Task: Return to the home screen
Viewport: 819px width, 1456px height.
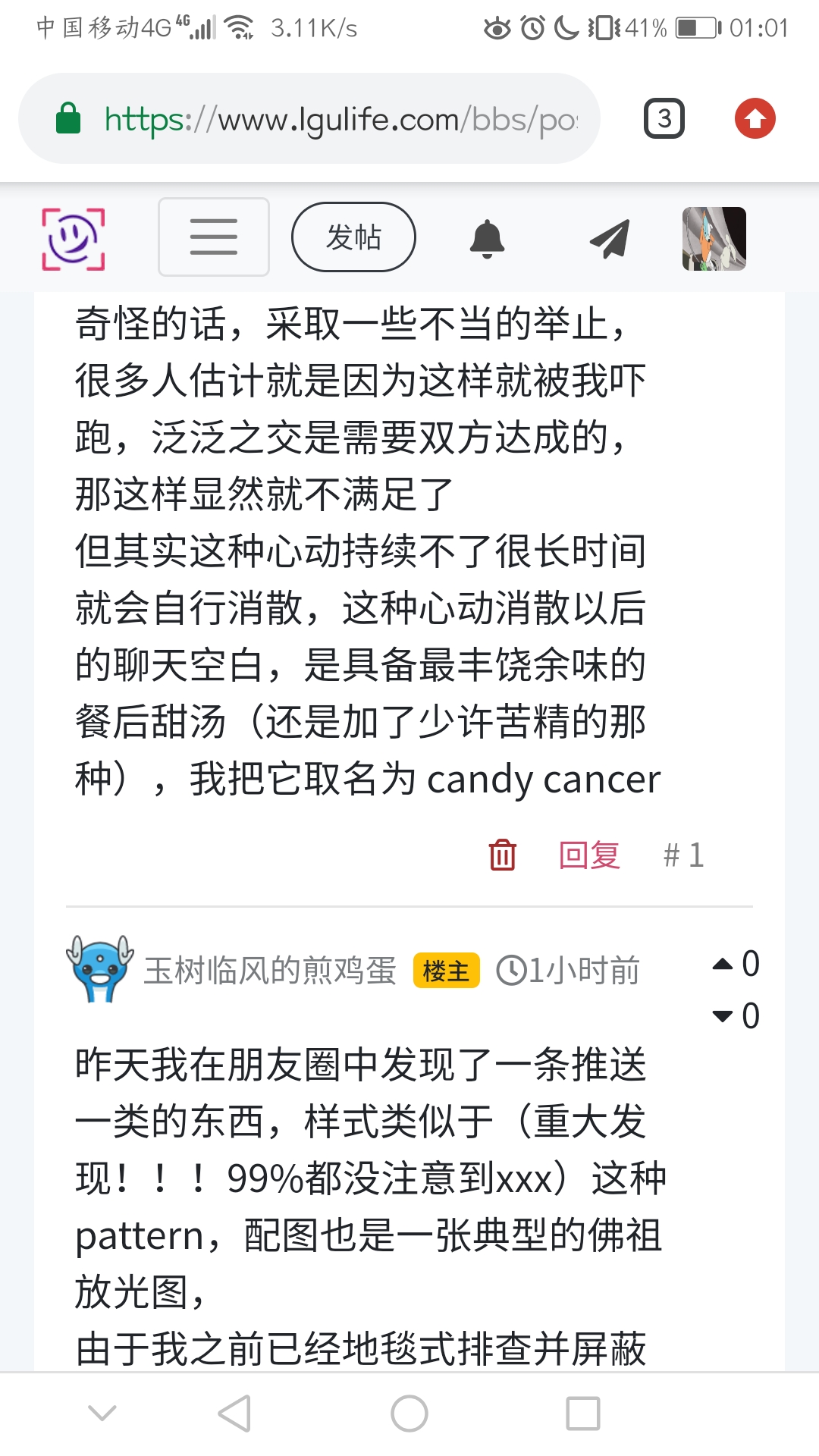Action: 409,1414
